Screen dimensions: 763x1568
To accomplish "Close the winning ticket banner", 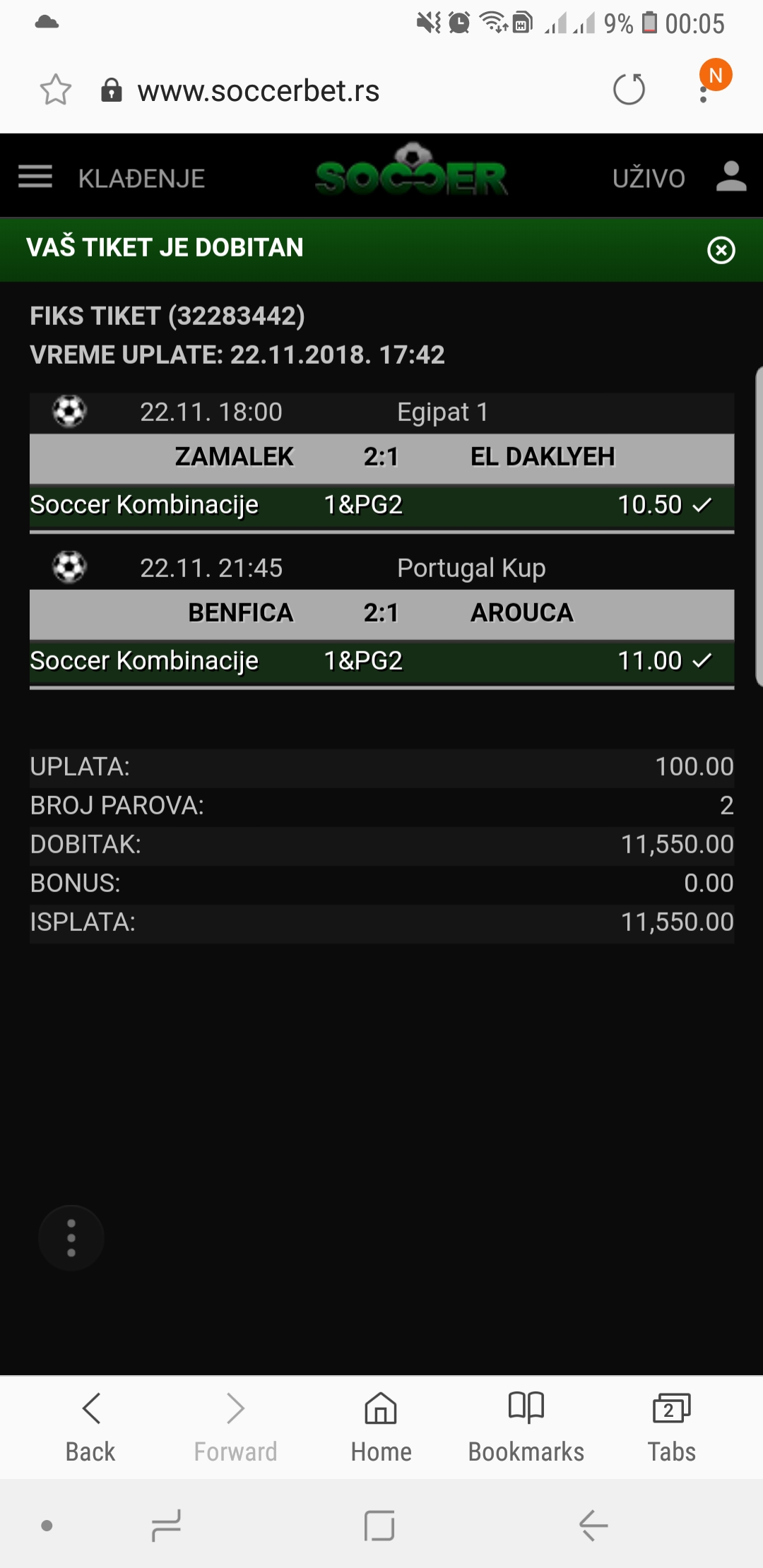I will (x=721, y=250).
